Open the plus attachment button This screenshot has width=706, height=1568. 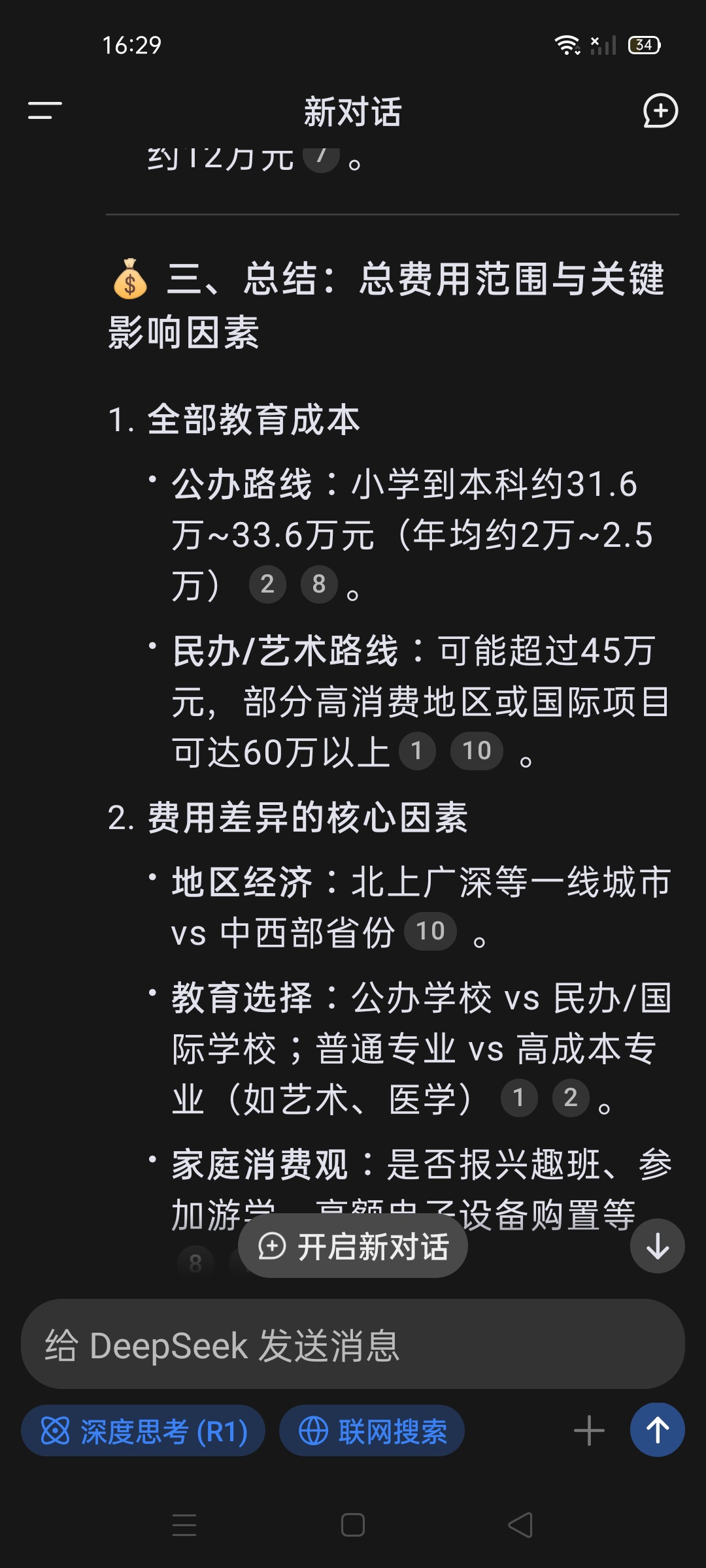tap(589, 1431)
